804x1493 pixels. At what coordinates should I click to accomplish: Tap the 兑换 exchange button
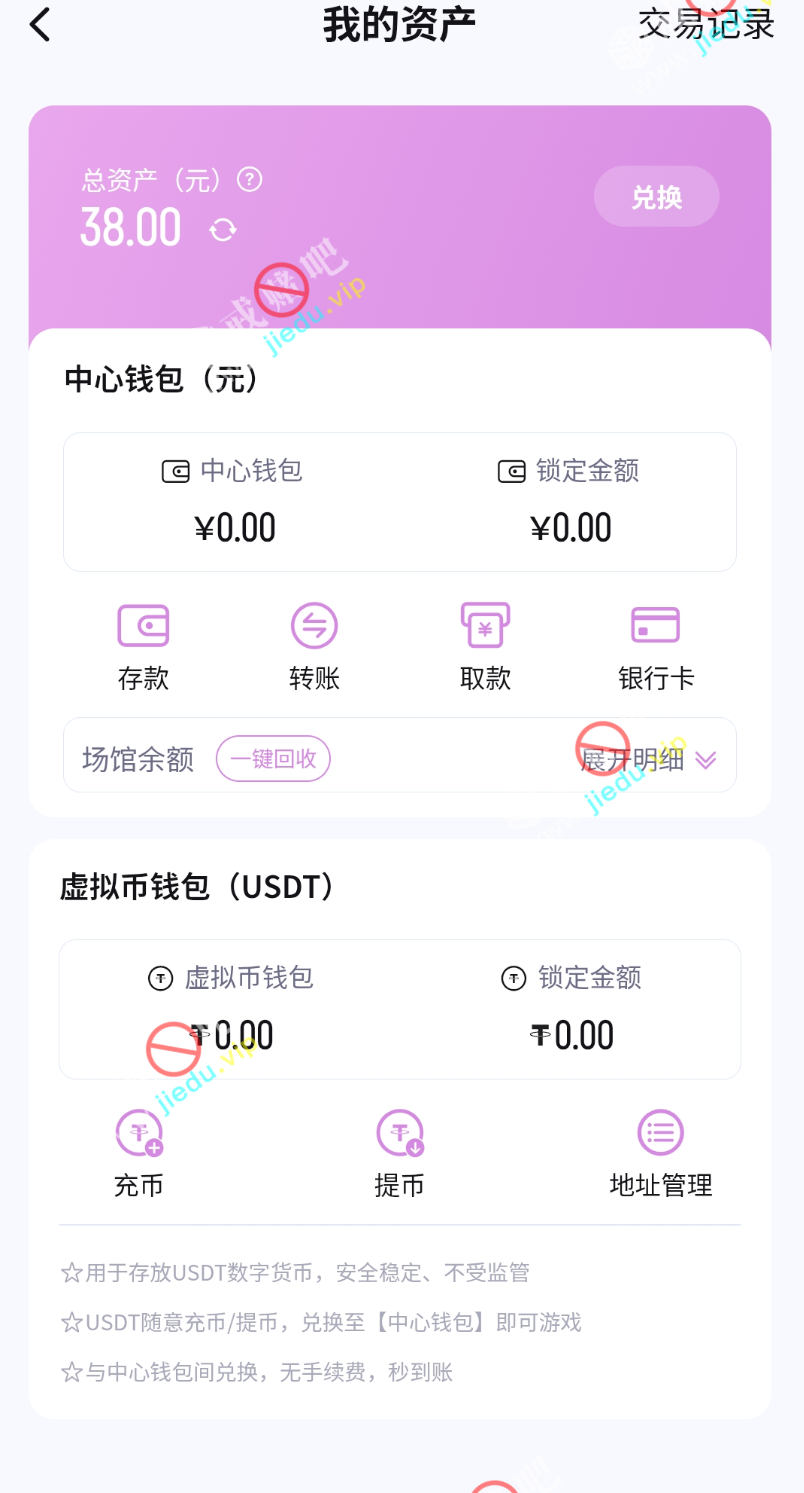click(656, 197)
